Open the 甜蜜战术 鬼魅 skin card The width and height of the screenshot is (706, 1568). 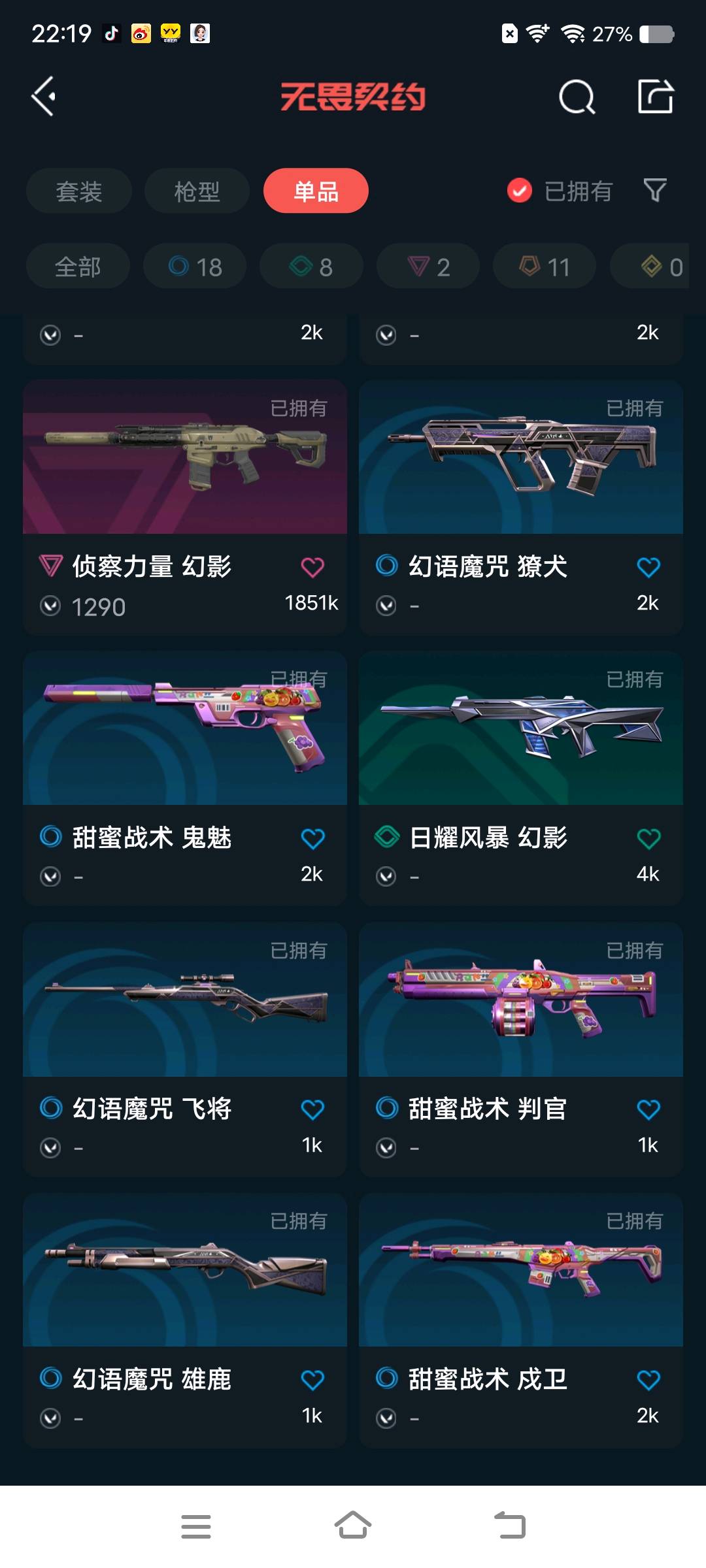(185, 778)
